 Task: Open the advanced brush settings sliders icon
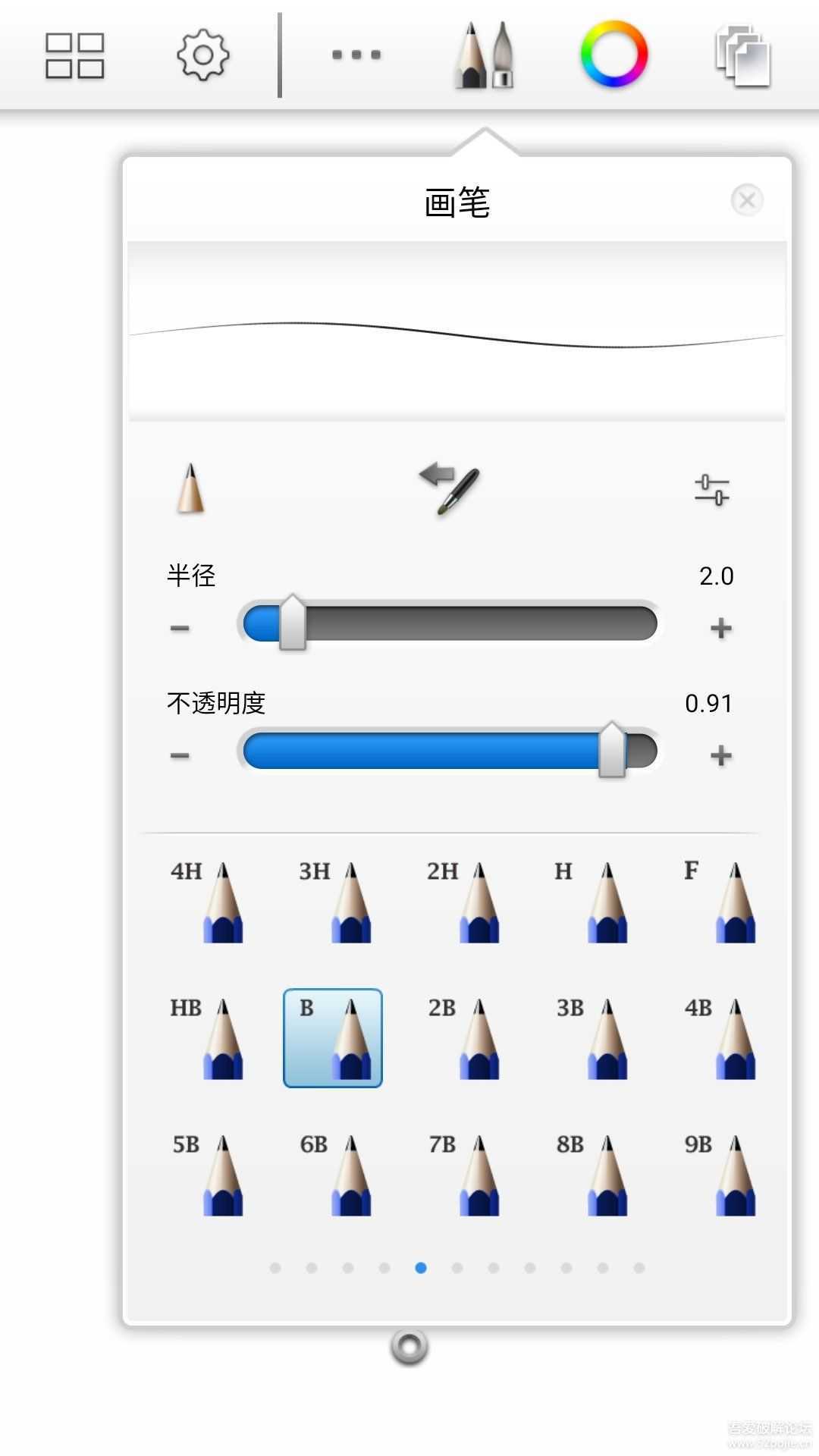[x=714, y=489]
